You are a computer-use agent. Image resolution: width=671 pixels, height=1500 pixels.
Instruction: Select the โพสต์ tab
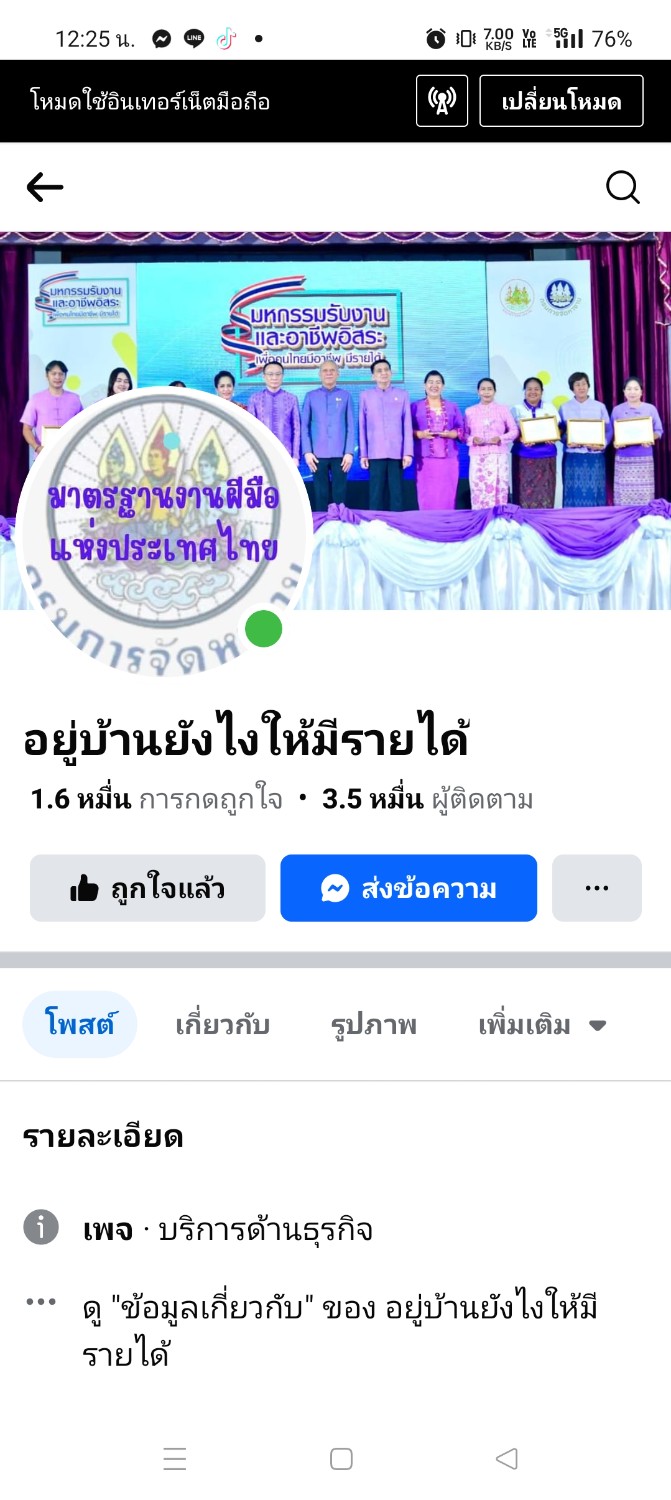[80, 1025]
